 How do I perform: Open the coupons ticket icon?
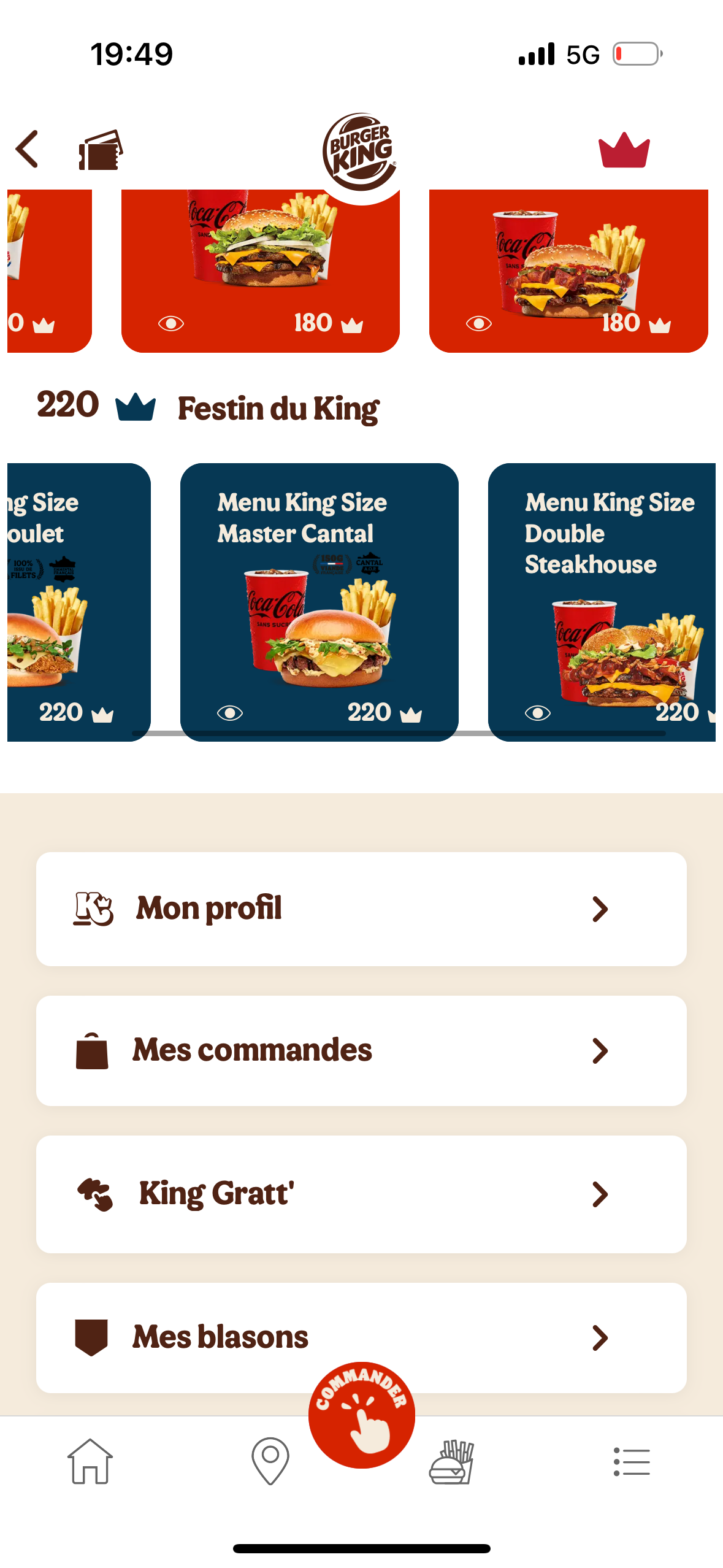(101, 150)
